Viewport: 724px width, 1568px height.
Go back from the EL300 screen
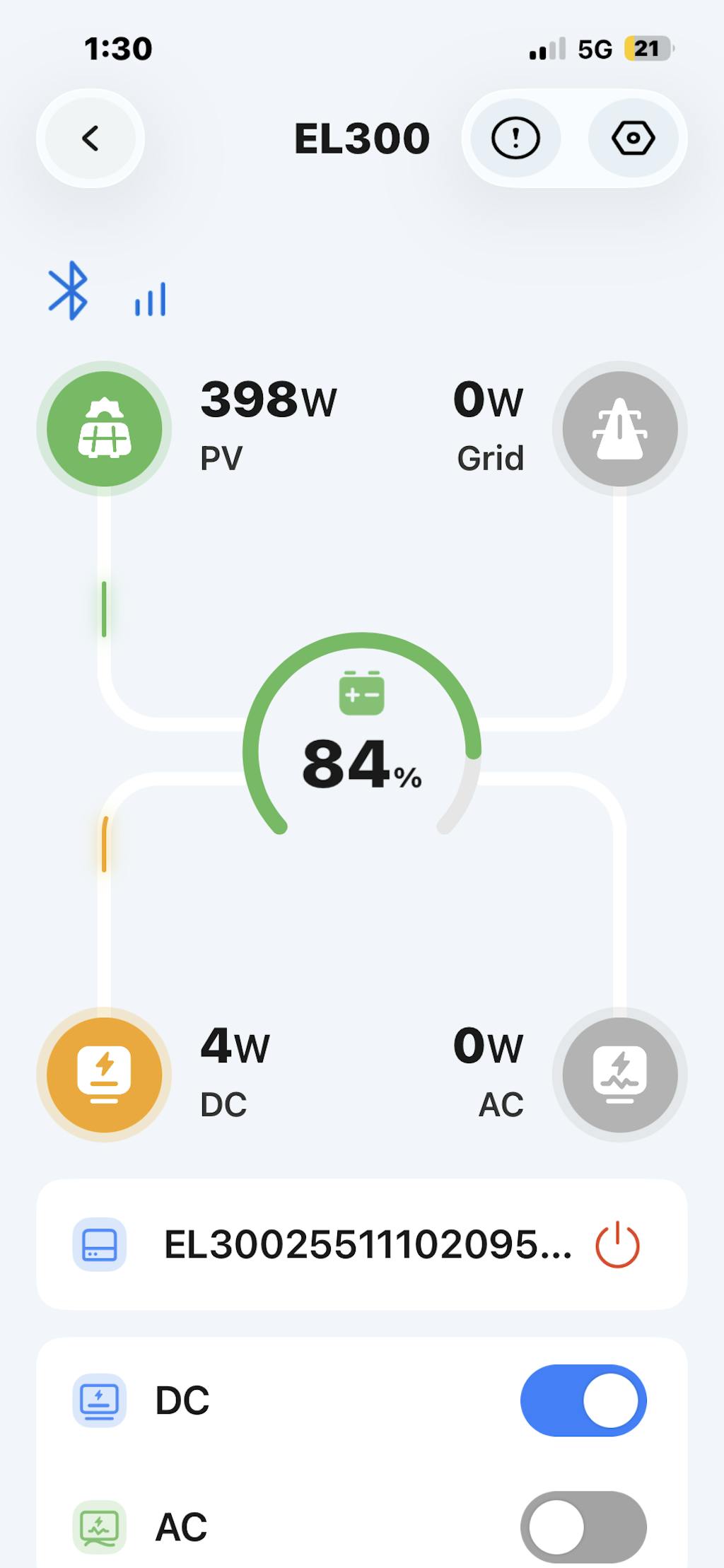tap(90, 139)
